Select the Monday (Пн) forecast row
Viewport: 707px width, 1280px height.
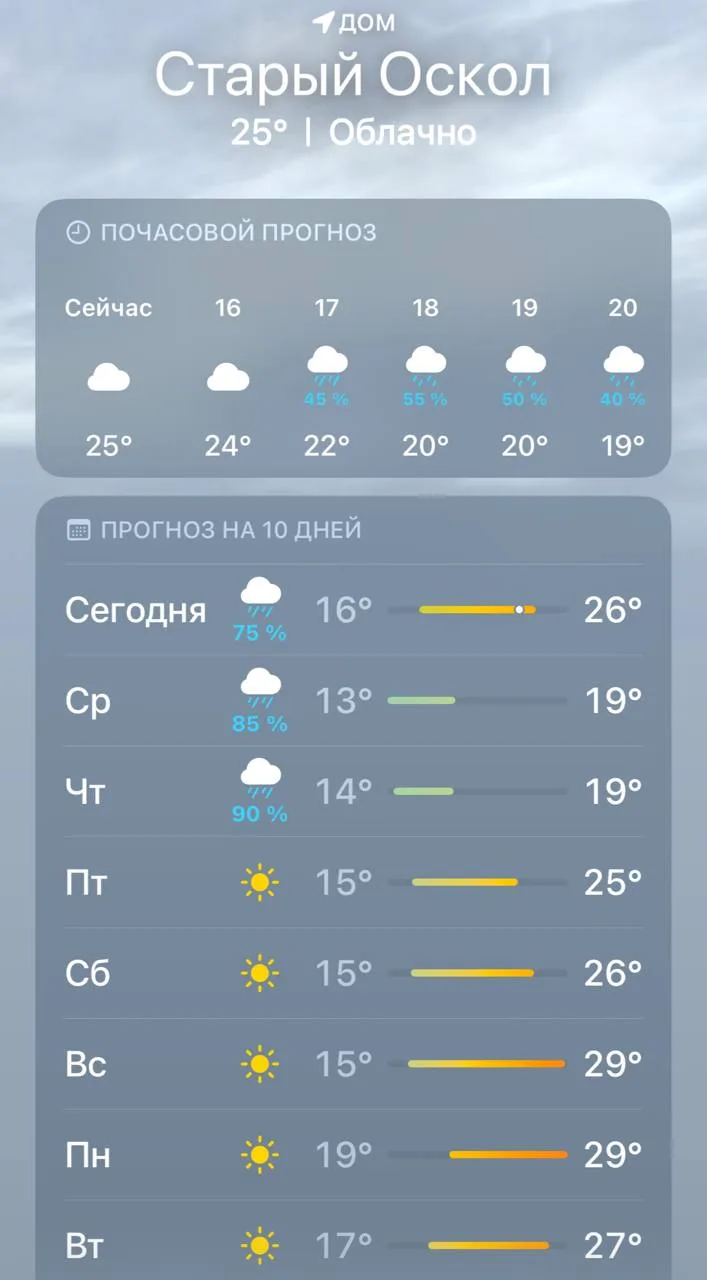pyautogui.click(x=353, y=1155)
